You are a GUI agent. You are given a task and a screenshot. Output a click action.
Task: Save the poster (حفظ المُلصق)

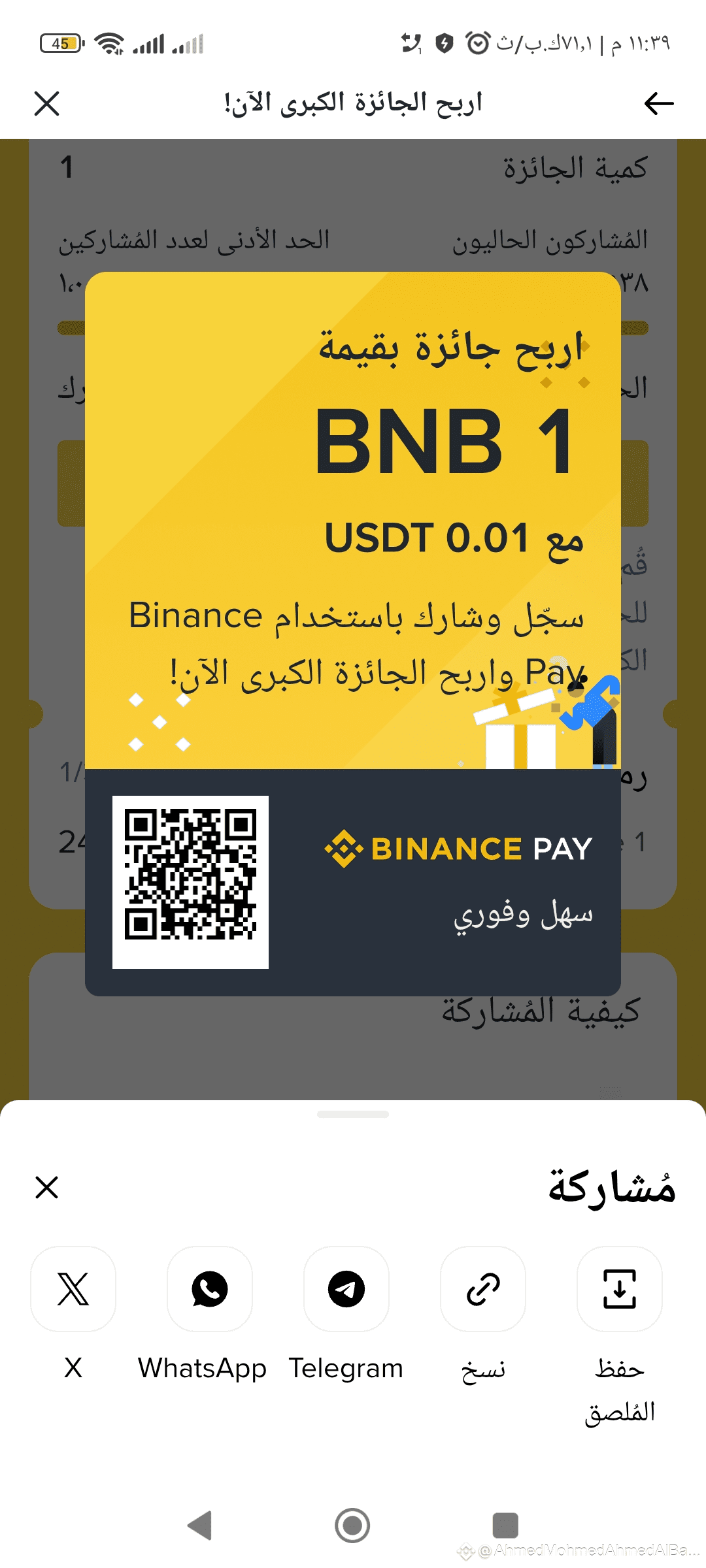click(x=619, y=1289)
